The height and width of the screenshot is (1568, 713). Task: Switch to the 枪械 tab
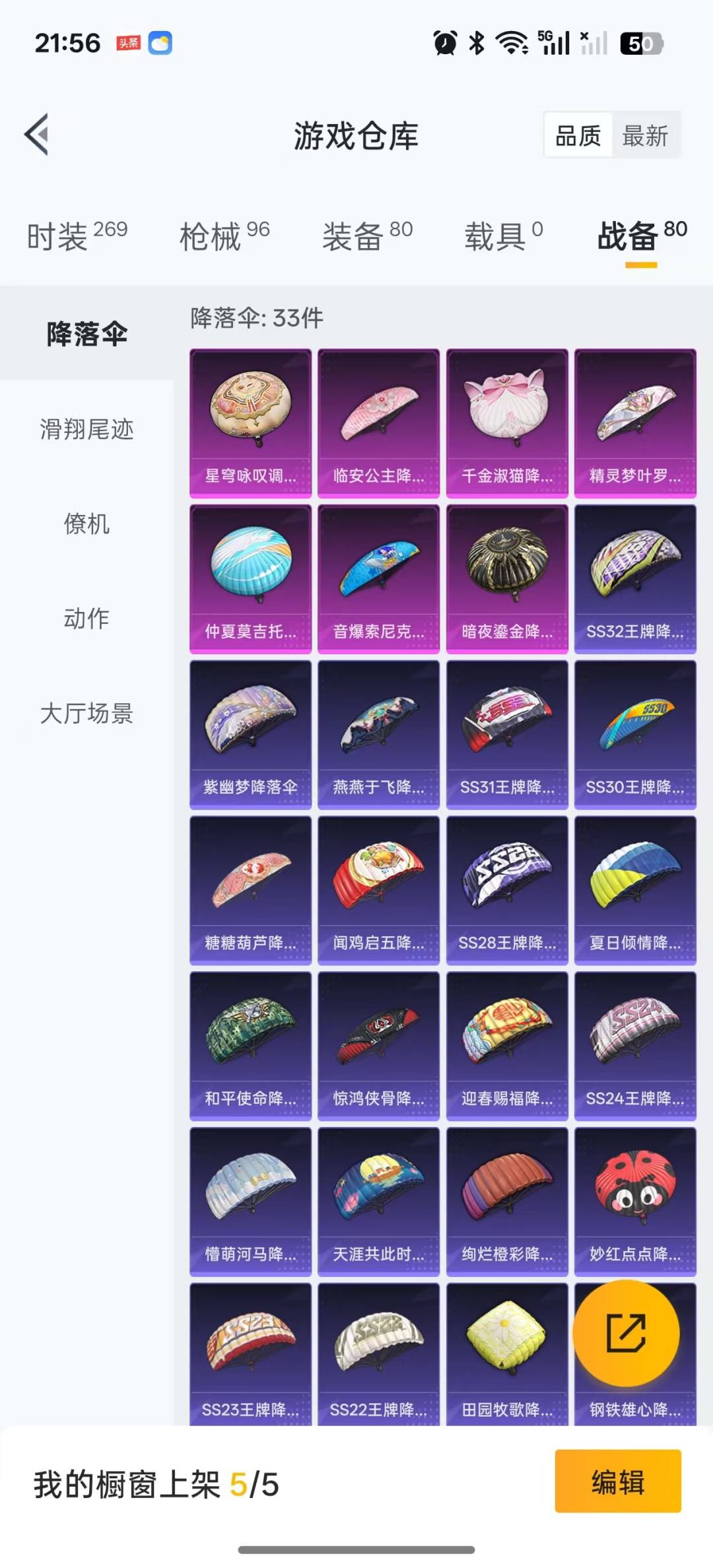point(224,236)
